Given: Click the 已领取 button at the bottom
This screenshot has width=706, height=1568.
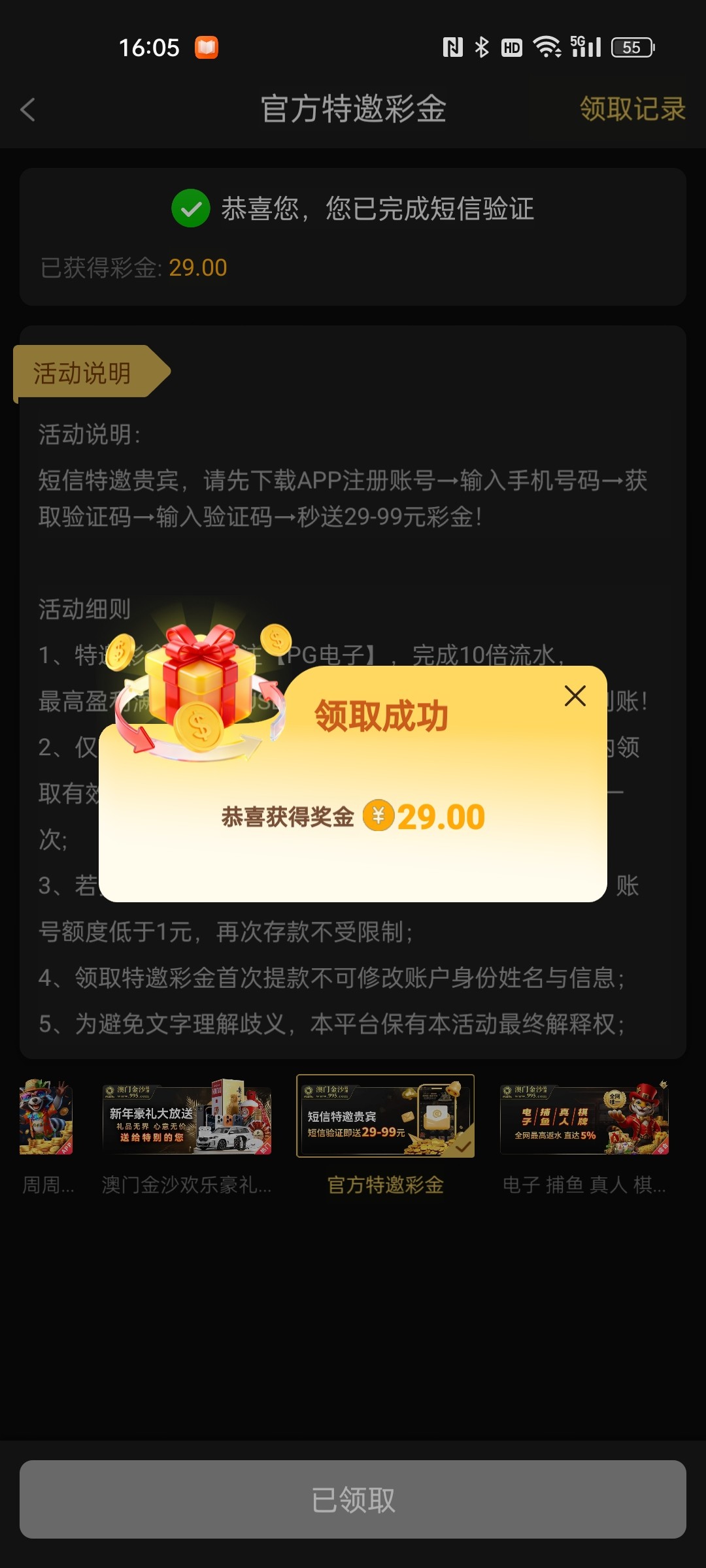Looking at the screenshot, I should pyautogui.click(x=353, y=1500).
